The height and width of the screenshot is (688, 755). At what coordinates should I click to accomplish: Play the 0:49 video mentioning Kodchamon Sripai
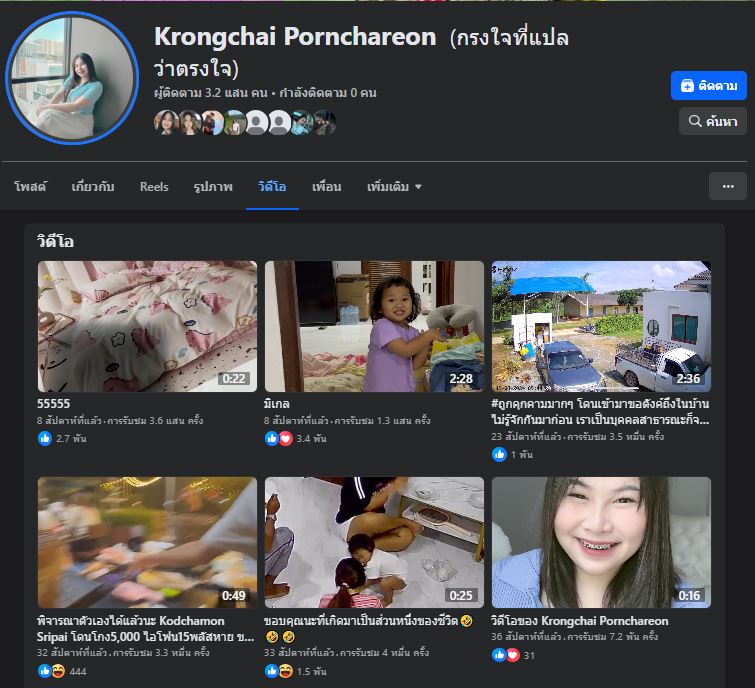pyautogui.click(x=147, y=542)
